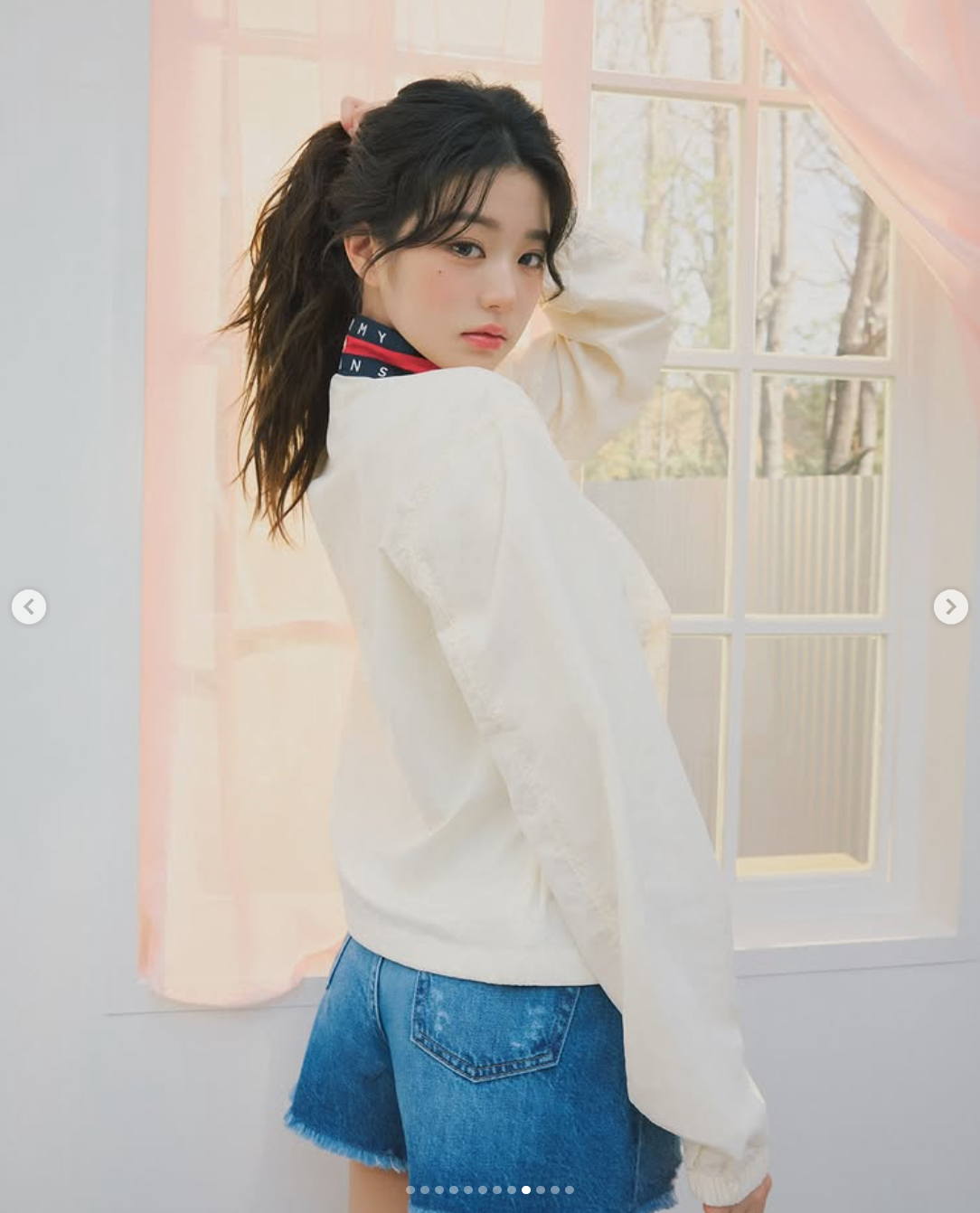Go back to the previous carousel photo

[x=29, y=606]
